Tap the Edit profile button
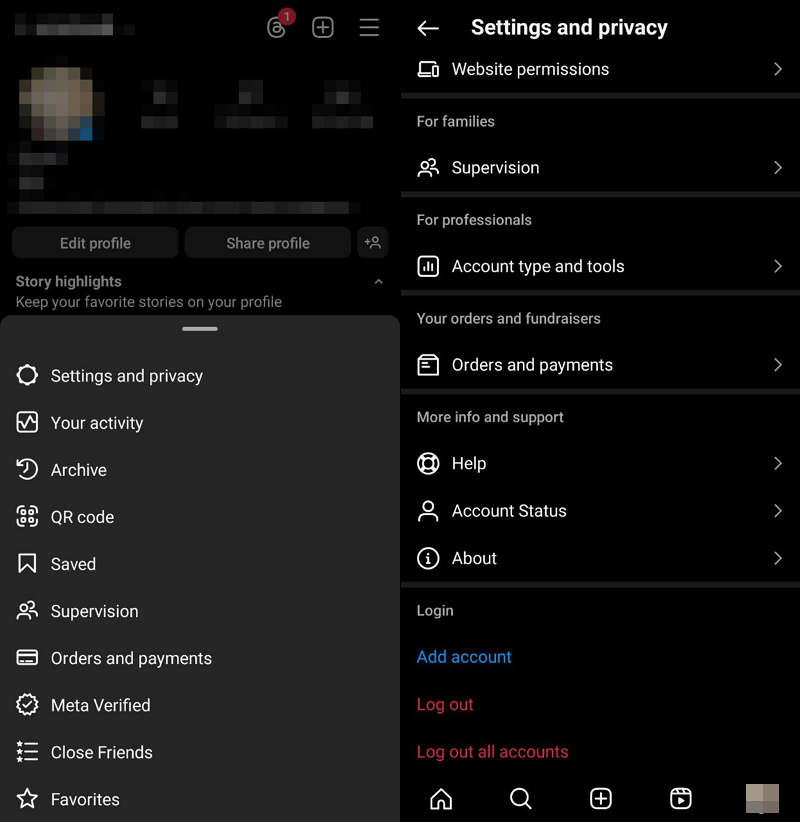 [x=95, y=243]
